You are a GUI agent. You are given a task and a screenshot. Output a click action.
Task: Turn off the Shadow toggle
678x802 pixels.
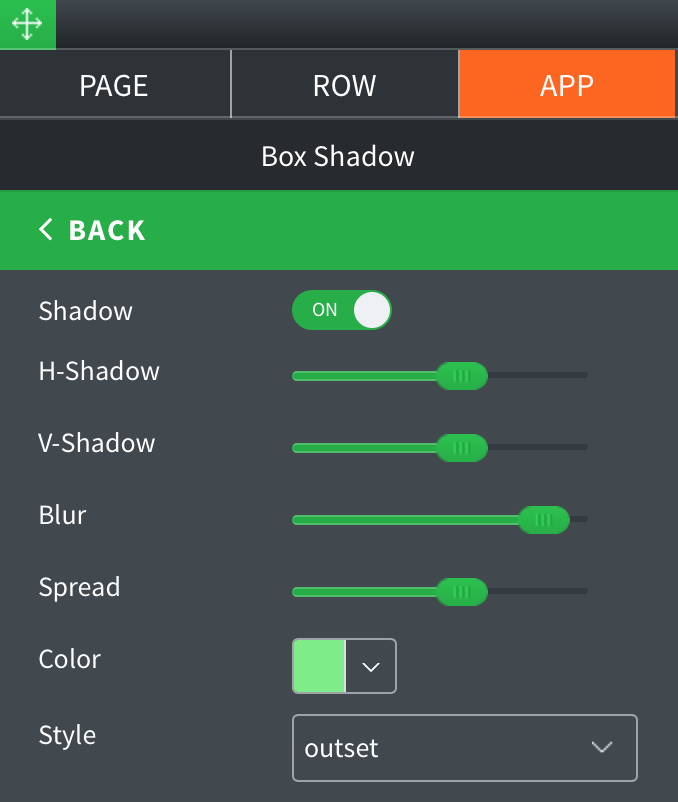pos(341,310)
